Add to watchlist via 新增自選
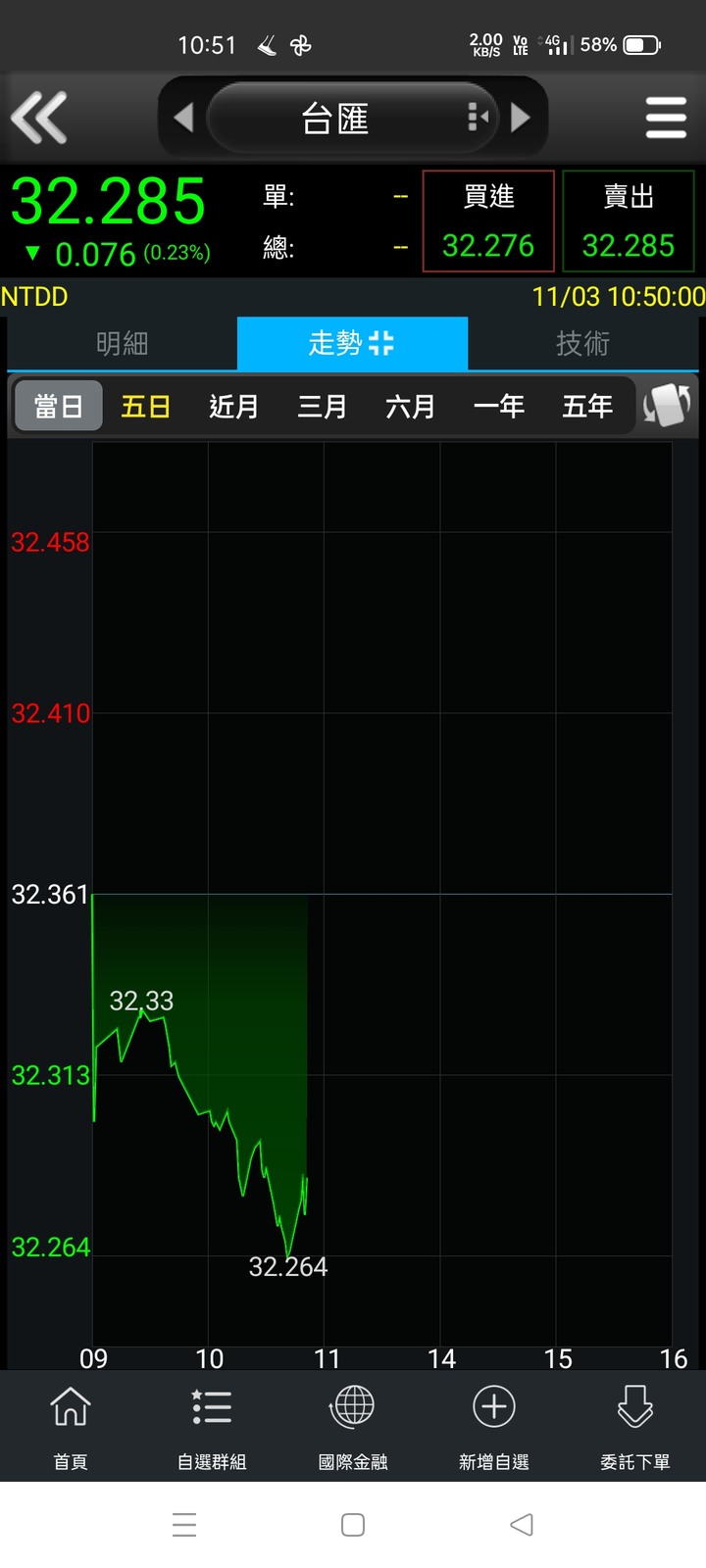Viewport: 706px width, 1568px height. pyautogui.click(x=494, y=1427)
